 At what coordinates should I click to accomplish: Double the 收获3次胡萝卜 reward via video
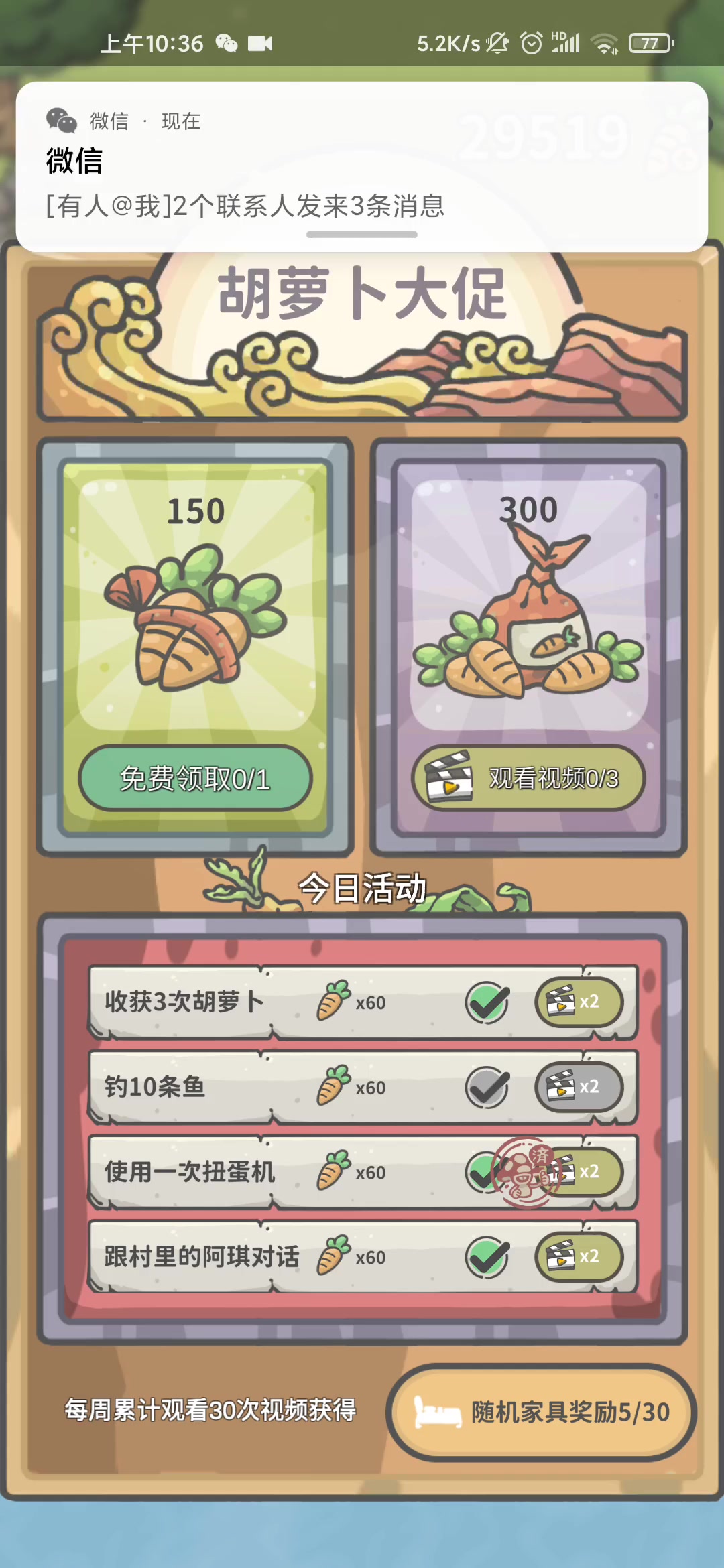579,1002
